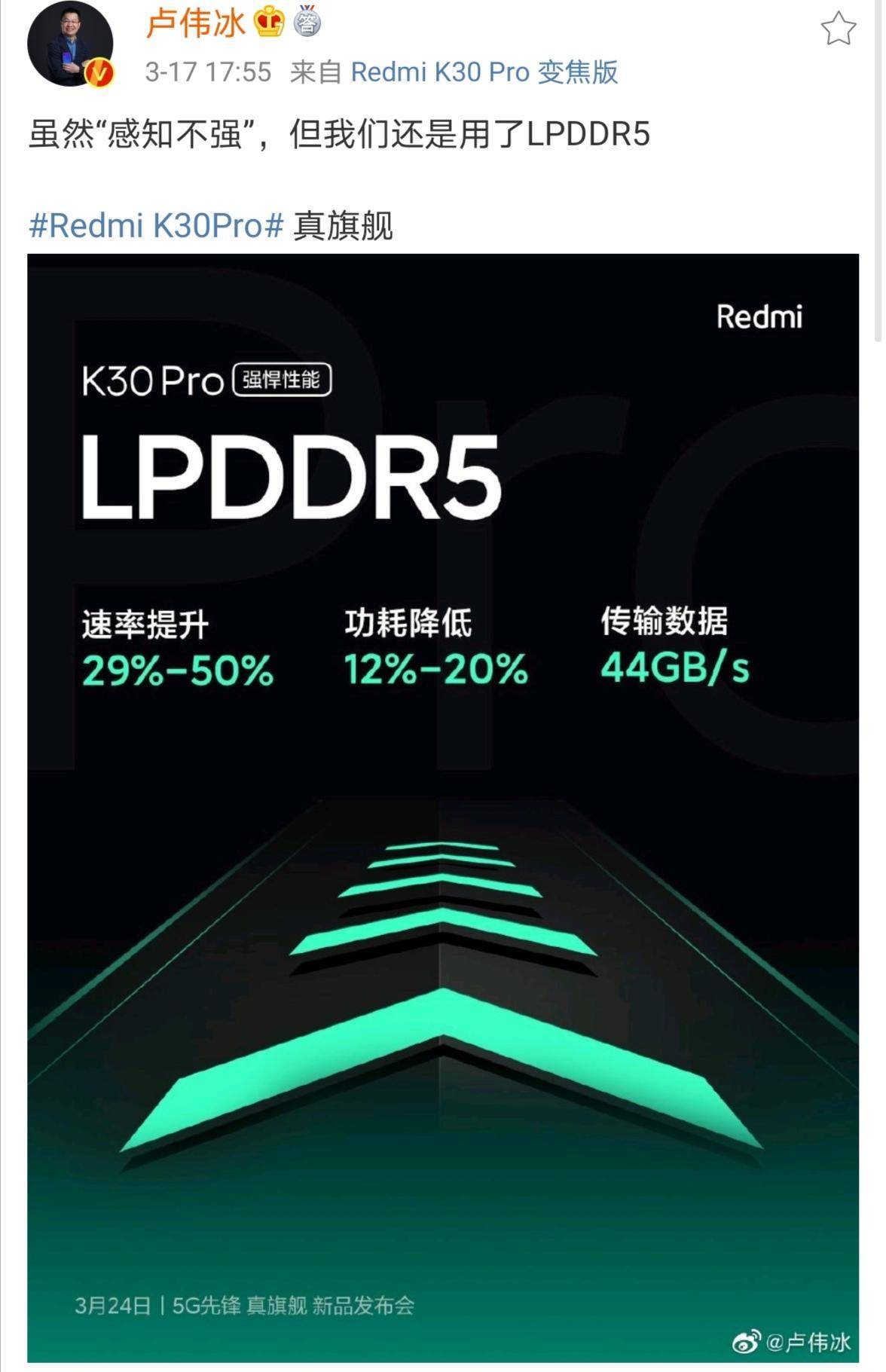Image resolution: width=886 pixels, height=1372 pixels.
Task: View the LPDDR5 poster image full screen
Action: point(443,806)
